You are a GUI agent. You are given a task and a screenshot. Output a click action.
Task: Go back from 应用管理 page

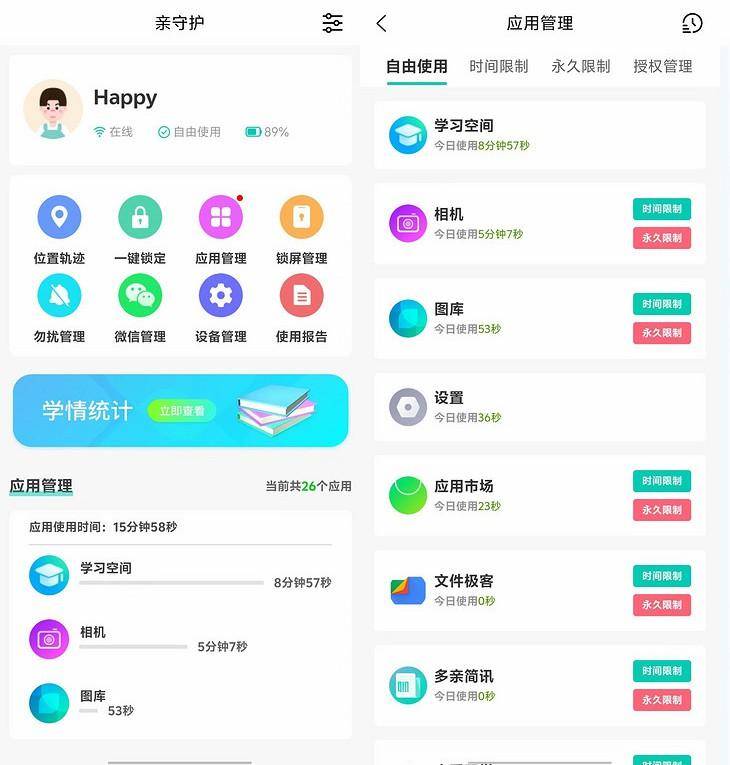click(382, 23)
